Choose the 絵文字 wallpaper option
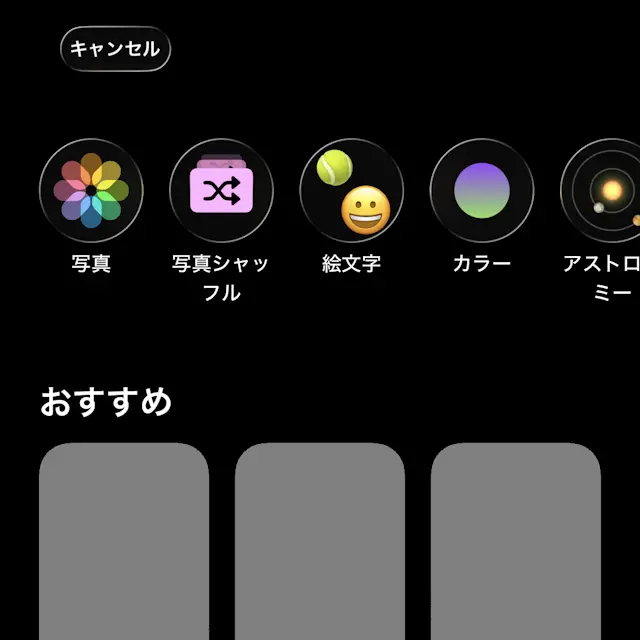The width and height of the screenshot is (640, 640). click(351, 190)
